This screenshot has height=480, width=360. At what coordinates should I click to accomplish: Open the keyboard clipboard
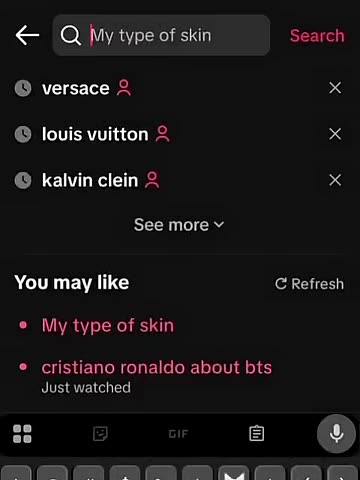tap(256, 434)
